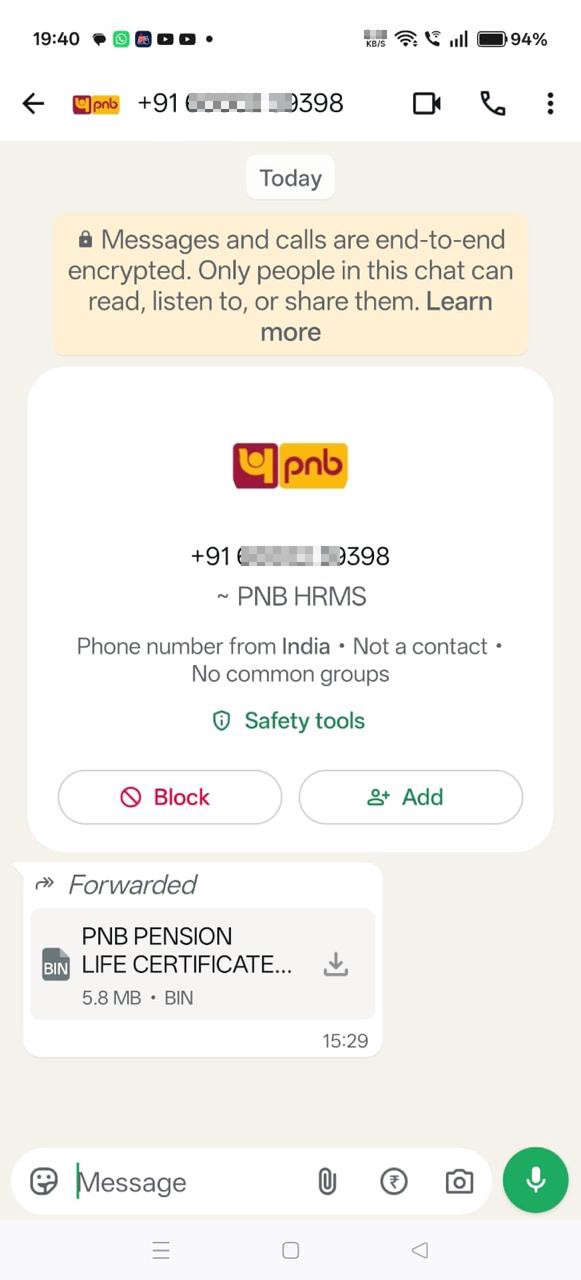Viewport: 581px width, 1280px height.
Task: Open the camera from the message bar
Action: click(459, 1182)
